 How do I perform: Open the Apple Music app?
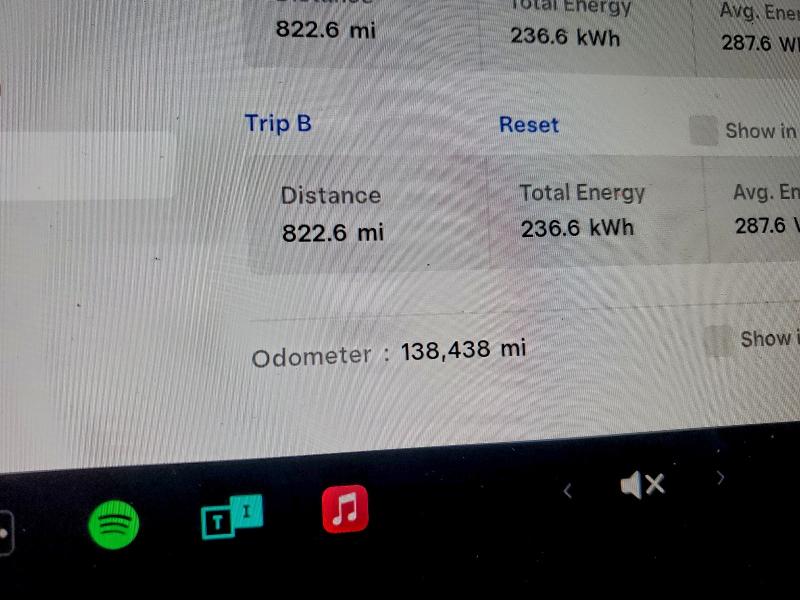pyautogui.click(x=345, y=509)
